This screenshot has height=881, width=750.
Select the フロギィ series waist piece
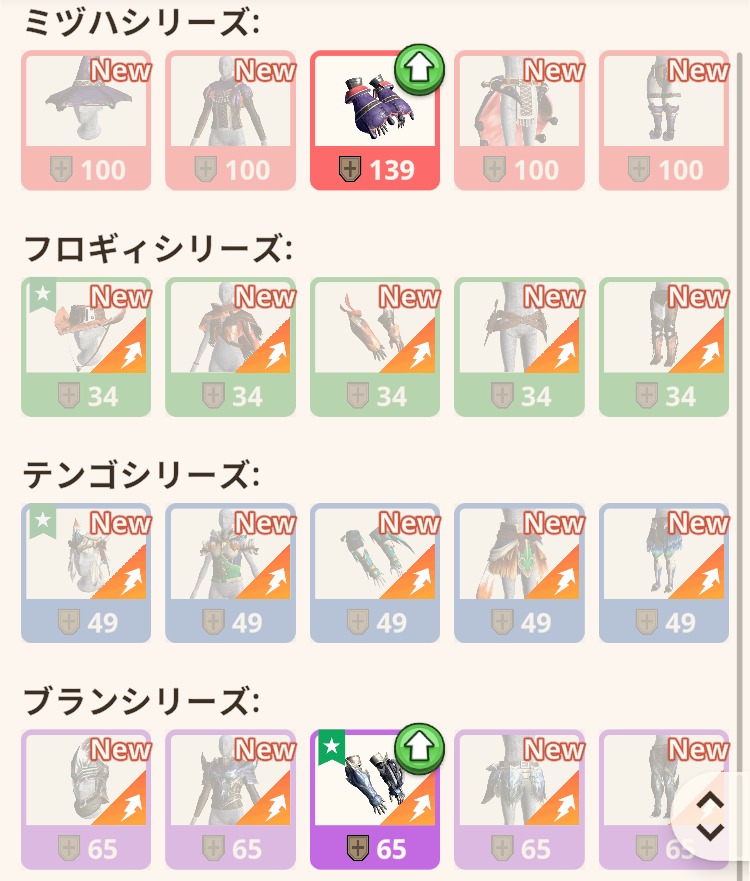click(x=519, y=346)
